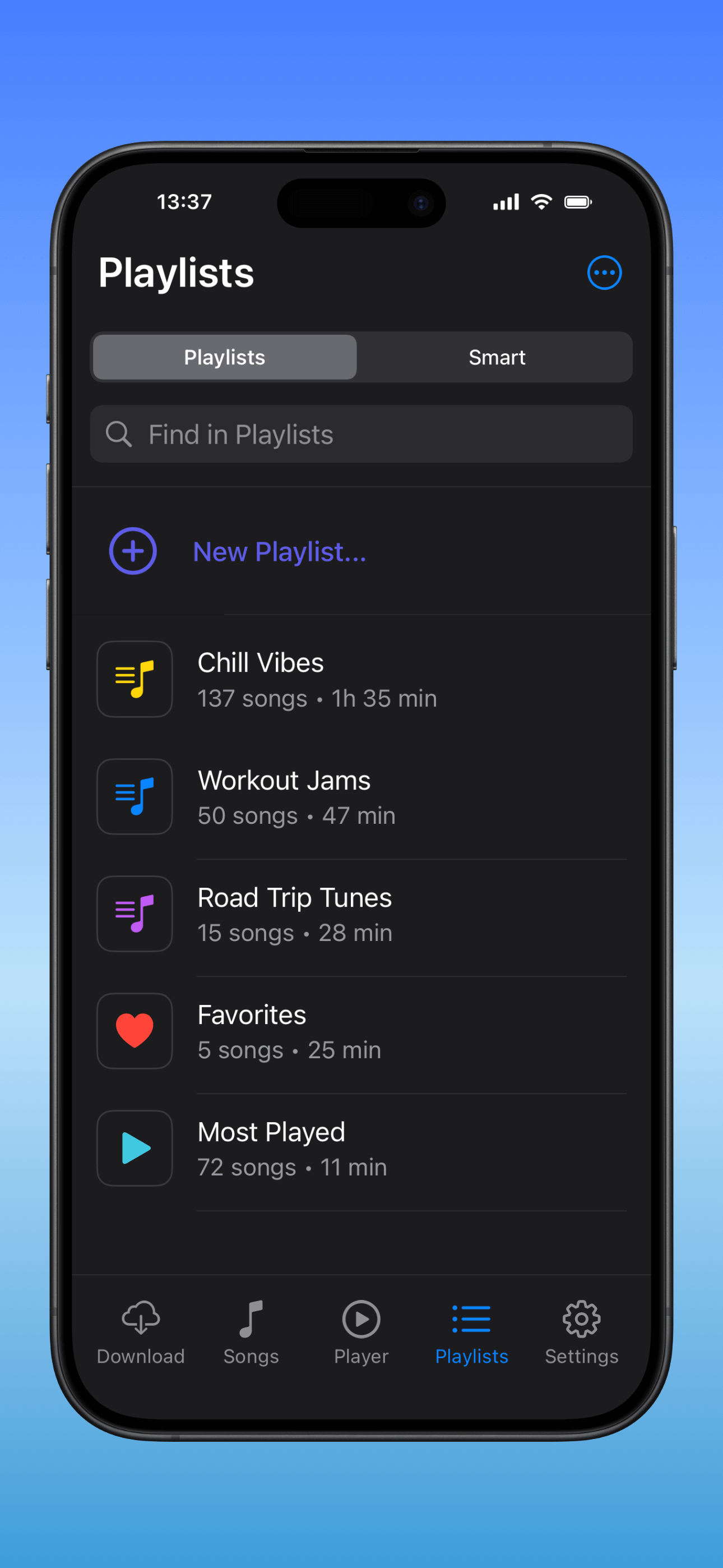The width and height of the screenshot is (723, 1568).
Task: Tap the Playlists tab in bottom bar
Action: point(472,1332)
